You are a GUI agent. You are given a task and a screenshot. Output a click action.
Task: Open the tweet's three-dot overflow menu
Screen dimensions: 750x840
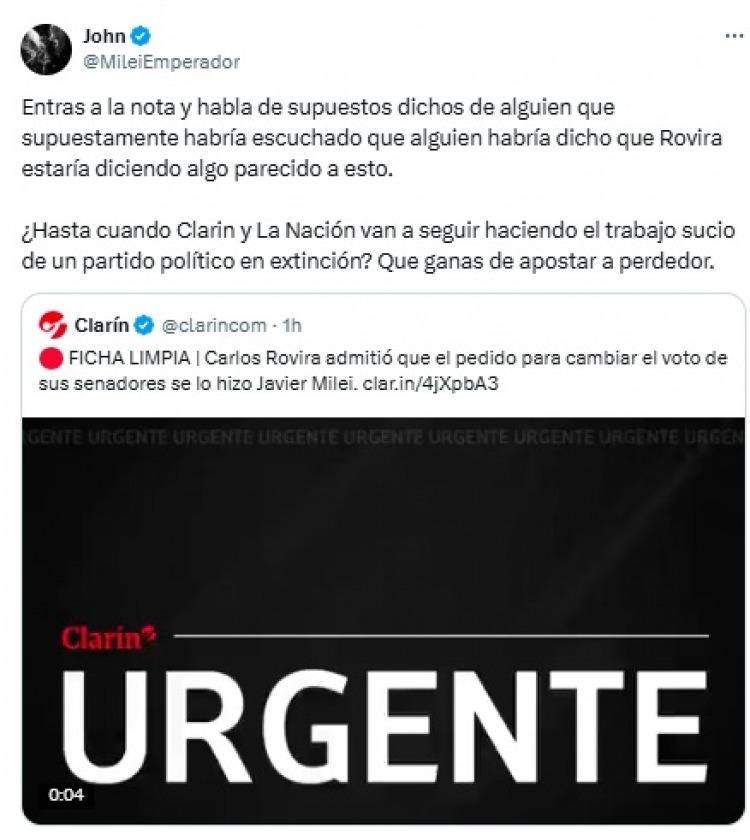coord(733,35)
